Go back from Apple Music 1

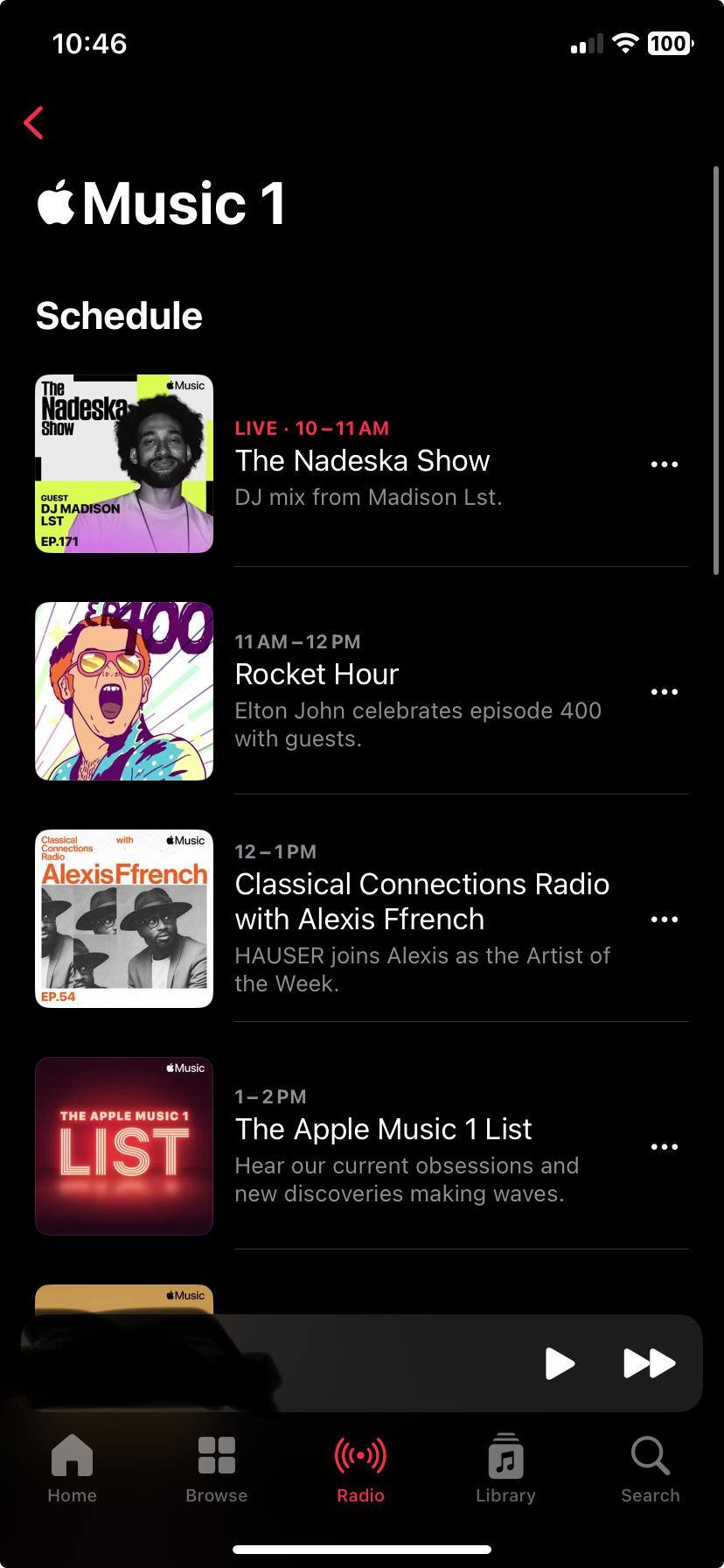click(34, 123)
